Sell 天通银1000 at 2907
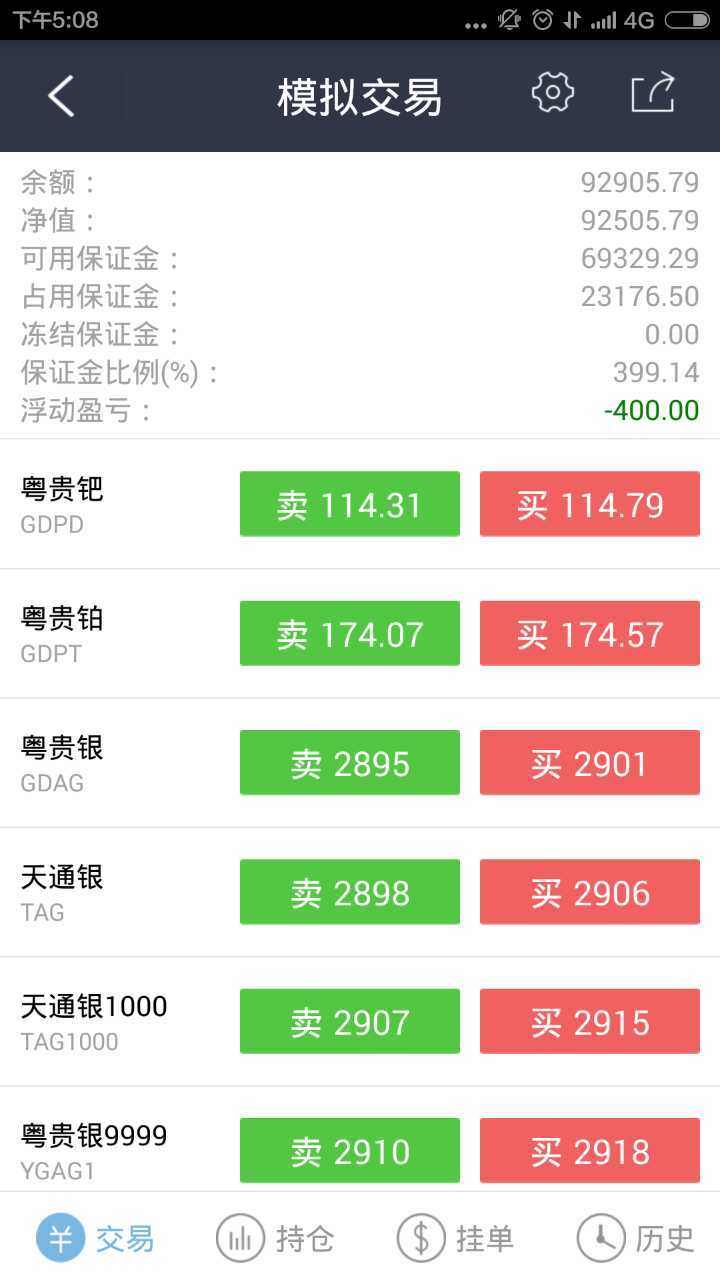This screenshot has height=1280, width=720. 349,1021
